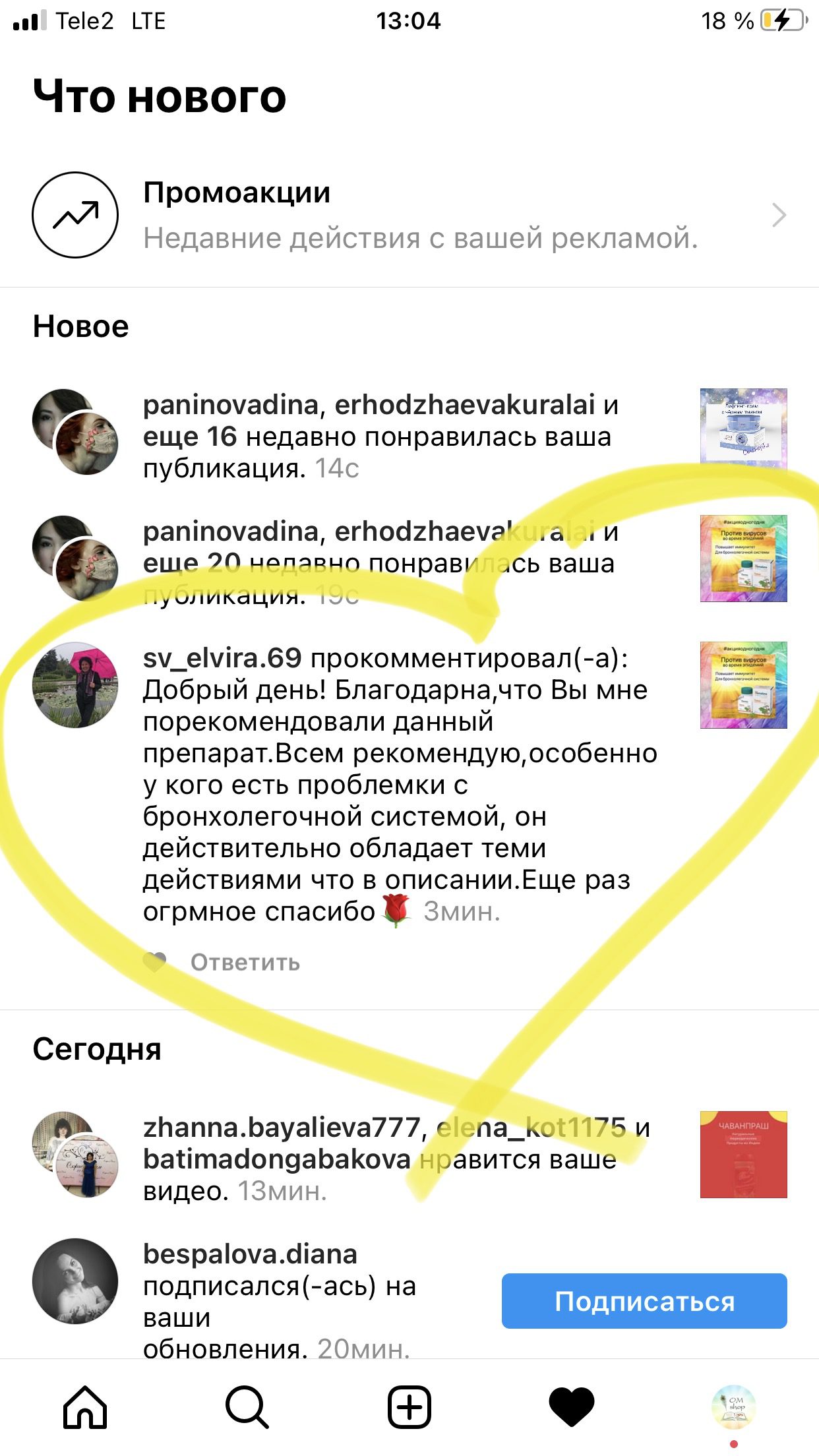Open the OM shop profile tab
819x1456 pixels.
tap(733, 1407)
